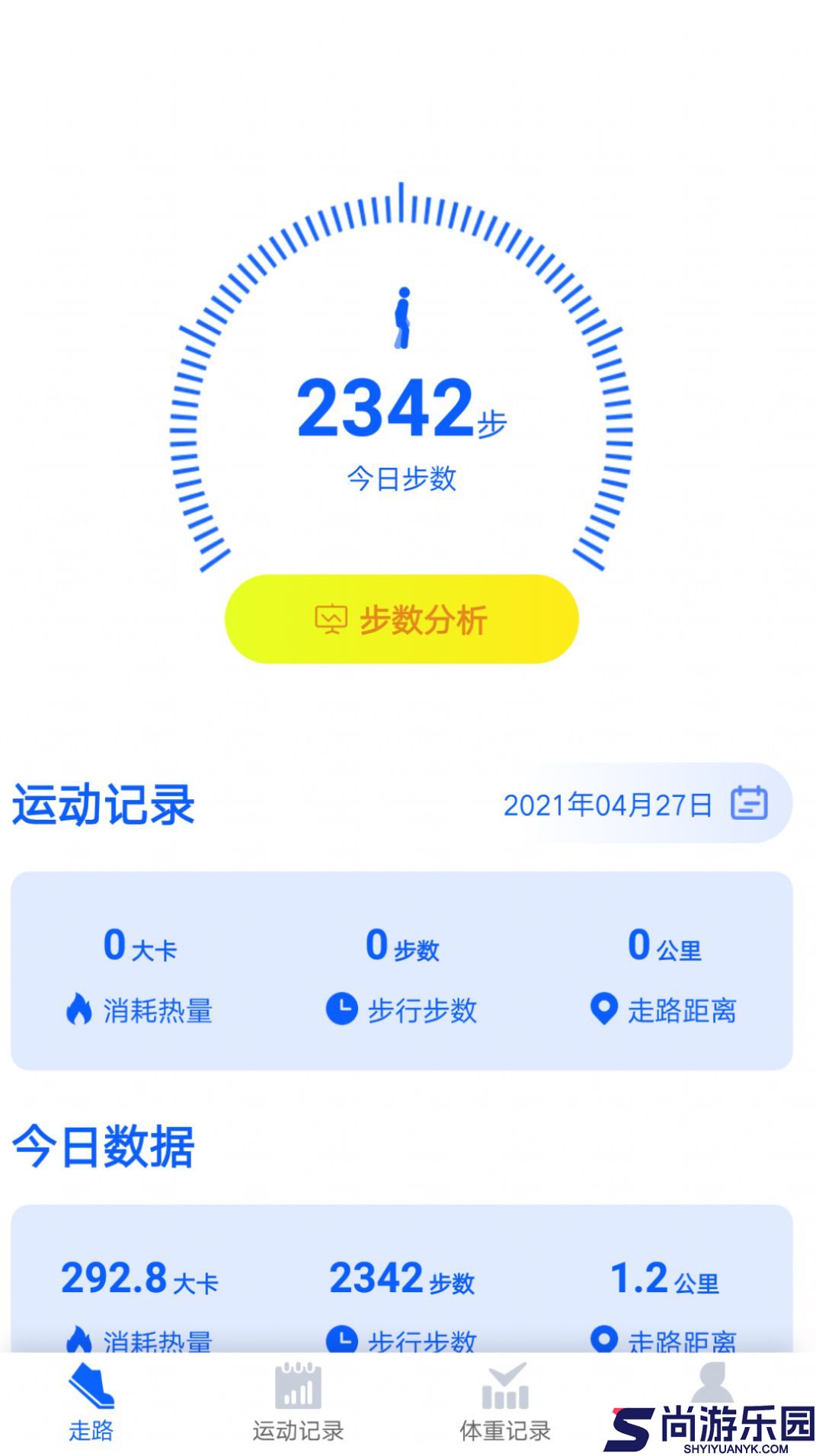Click the date 2021年04月27日
The width and height of the screenshot is (816, 1456).
pyautogui.click(x=610, y=805)
